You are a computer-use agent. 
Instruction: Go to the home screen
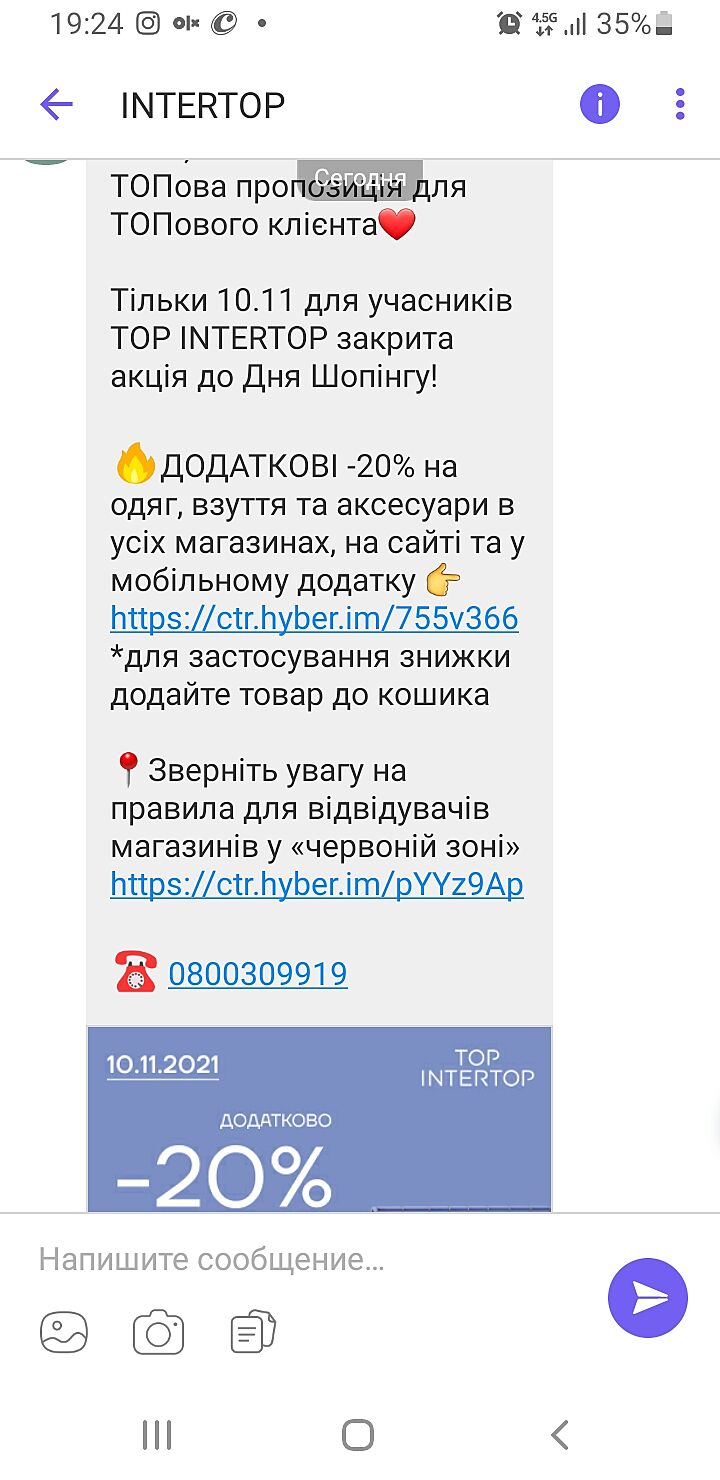point(358,1435)
